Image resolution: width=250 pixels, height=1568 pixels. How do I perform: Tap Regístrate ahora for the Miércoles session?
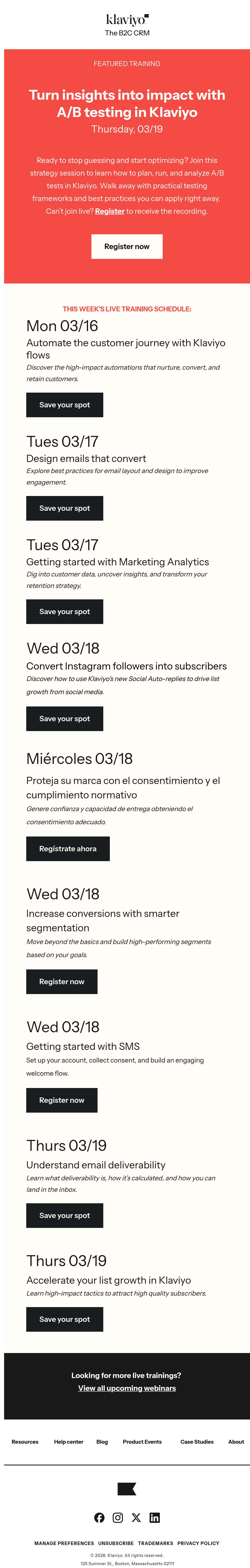click(x=67, y=849)
